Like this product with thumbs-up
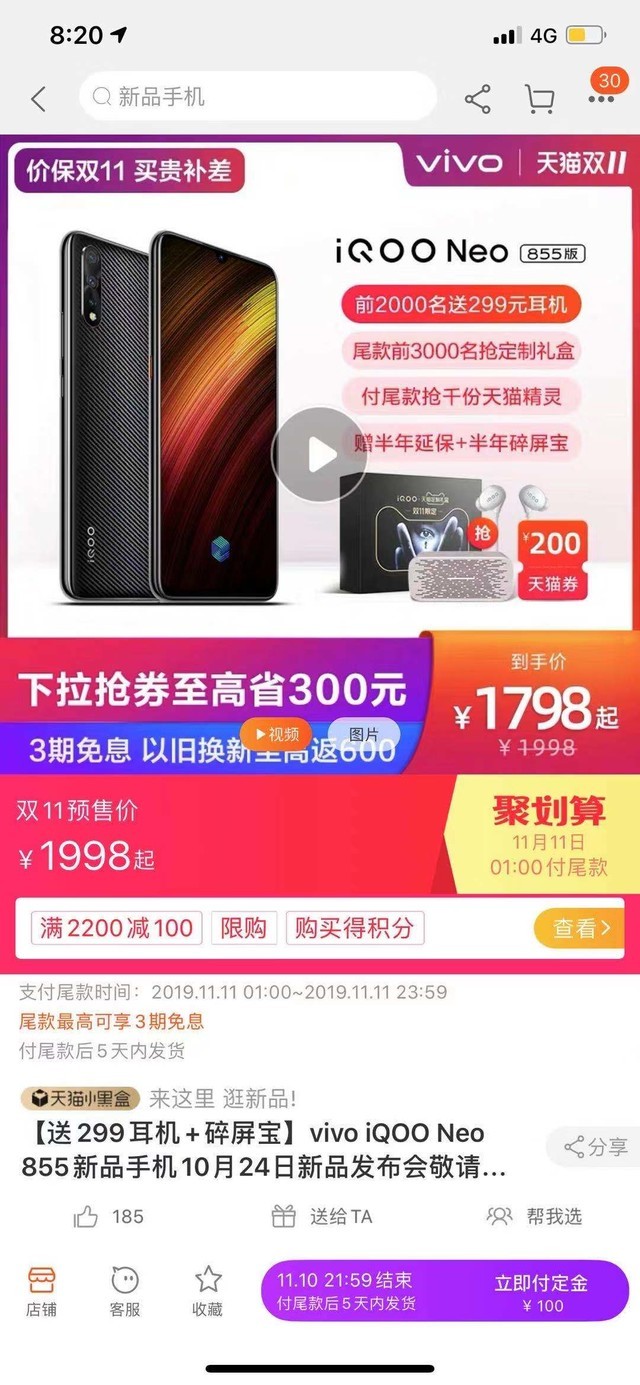 (108, 1216)
